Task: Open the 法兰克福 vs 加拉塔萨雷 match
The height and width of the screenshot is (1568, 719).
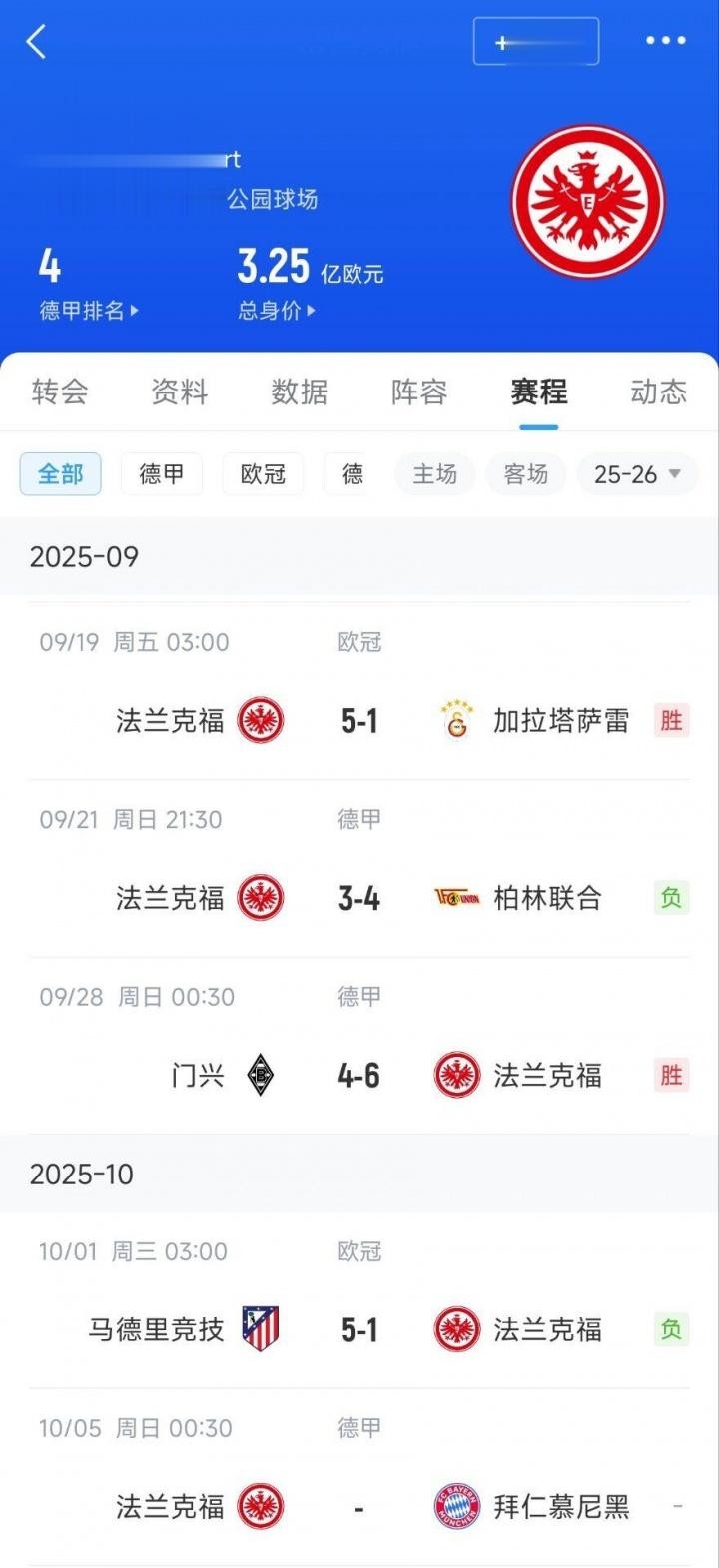Action: pos(359,691)
